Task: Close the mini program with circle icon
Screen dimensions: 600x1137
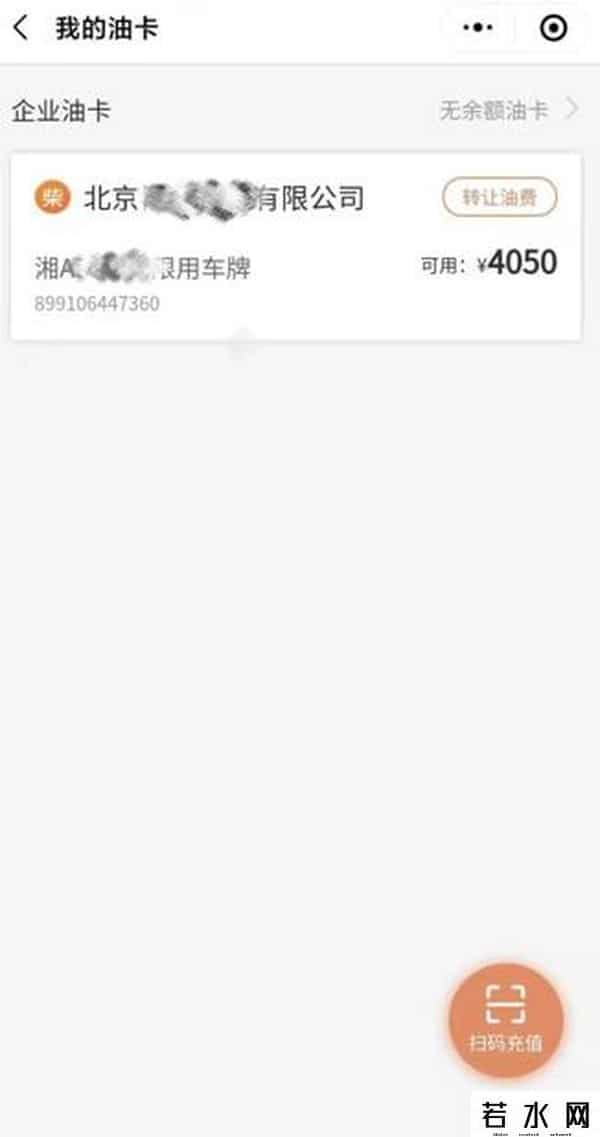Action: (553, 28)
